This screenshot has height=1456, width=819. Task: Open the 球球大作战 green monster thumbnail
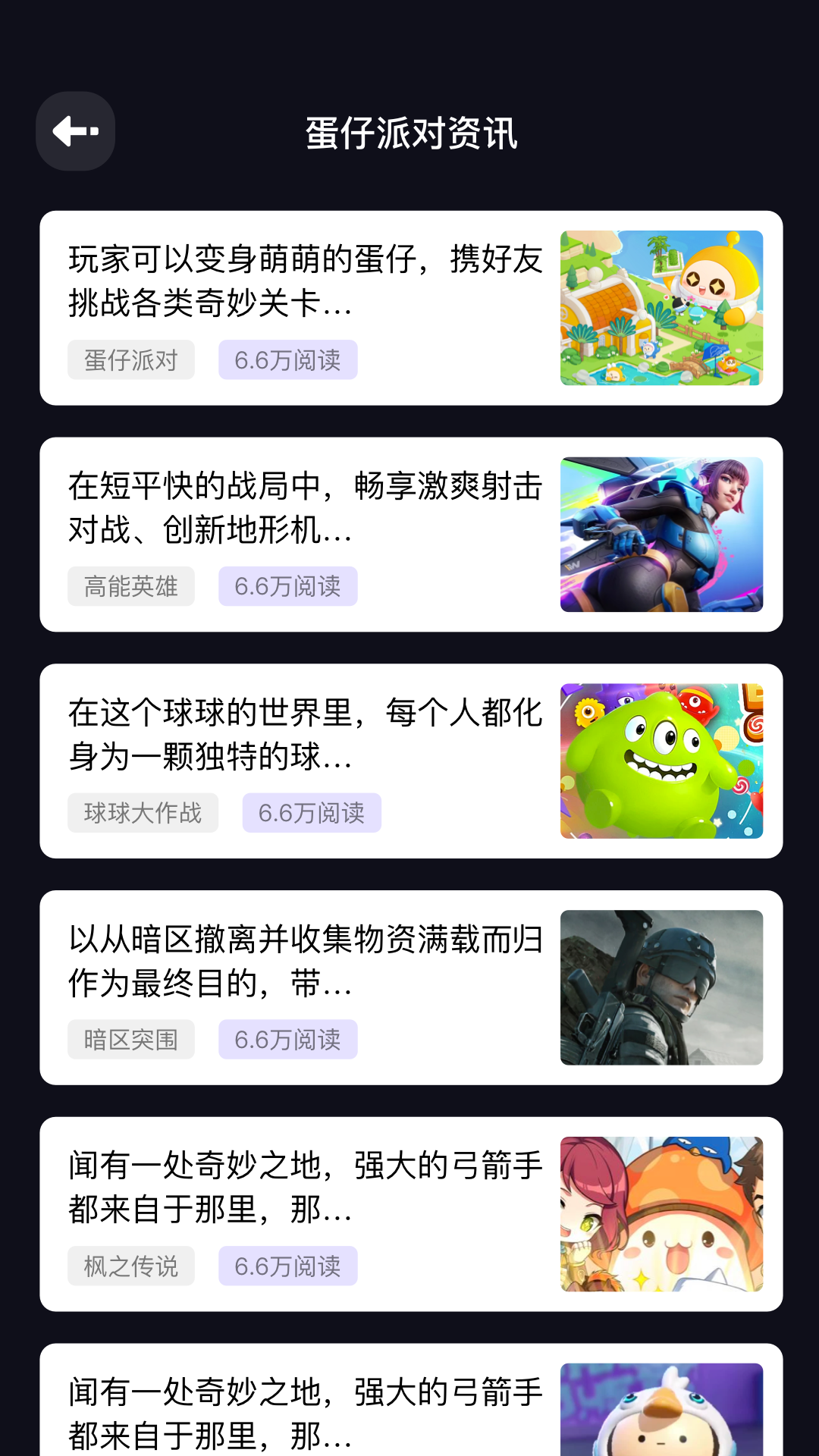[661, 760]
